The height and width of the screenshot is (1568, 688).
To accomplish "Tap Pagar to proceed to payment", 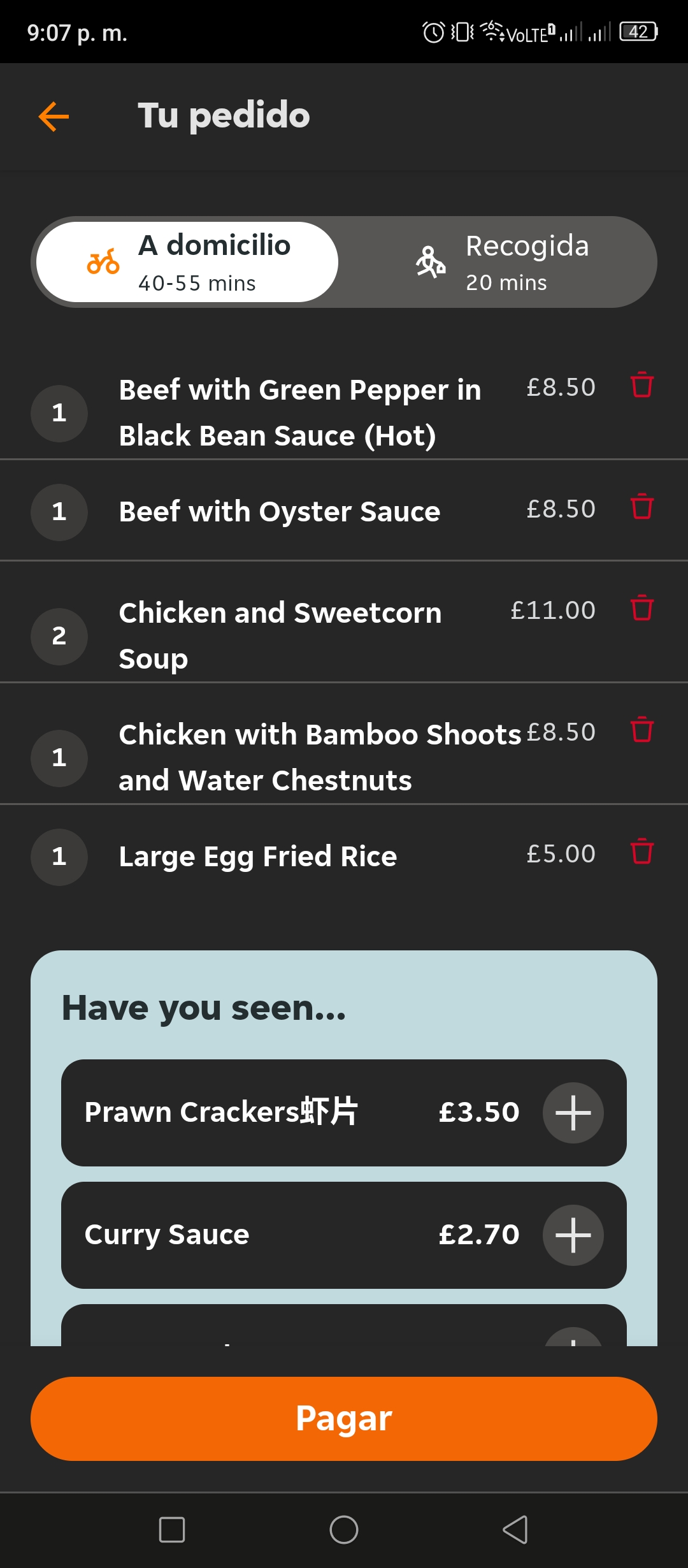I will [344, 1419].
